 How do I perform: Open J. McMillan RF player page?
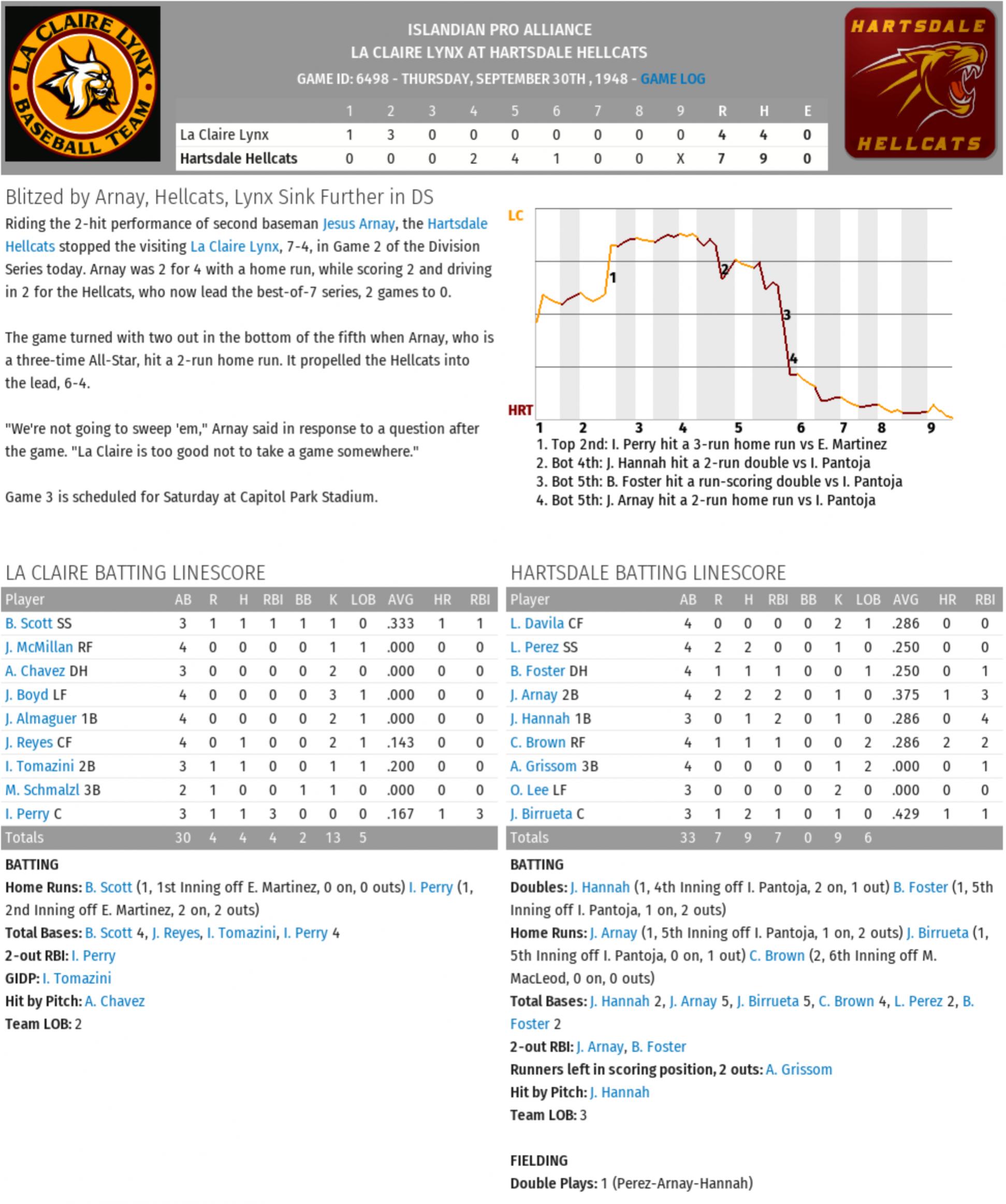coord(39,647)
